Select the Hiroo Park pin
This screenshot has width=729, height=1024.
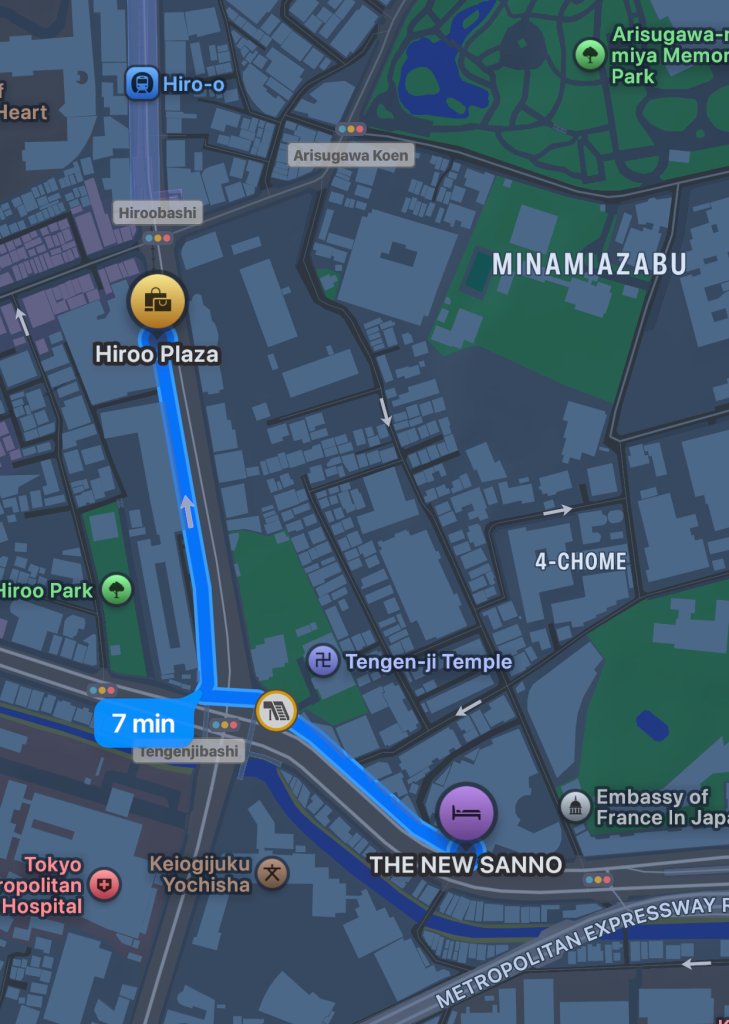point(117,589)
